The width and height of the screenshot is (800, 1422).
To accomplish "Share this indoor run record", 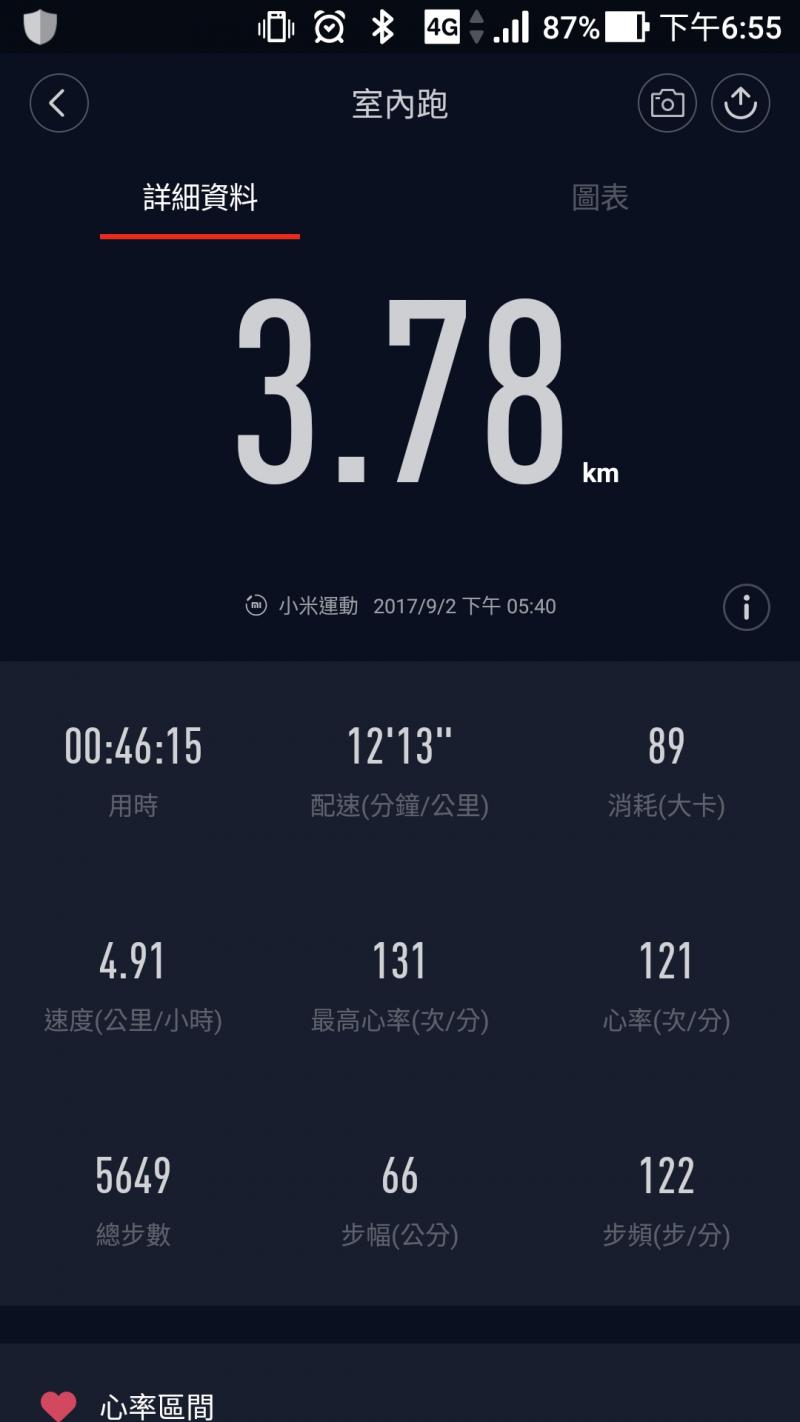I will click(x=740, y=103).
